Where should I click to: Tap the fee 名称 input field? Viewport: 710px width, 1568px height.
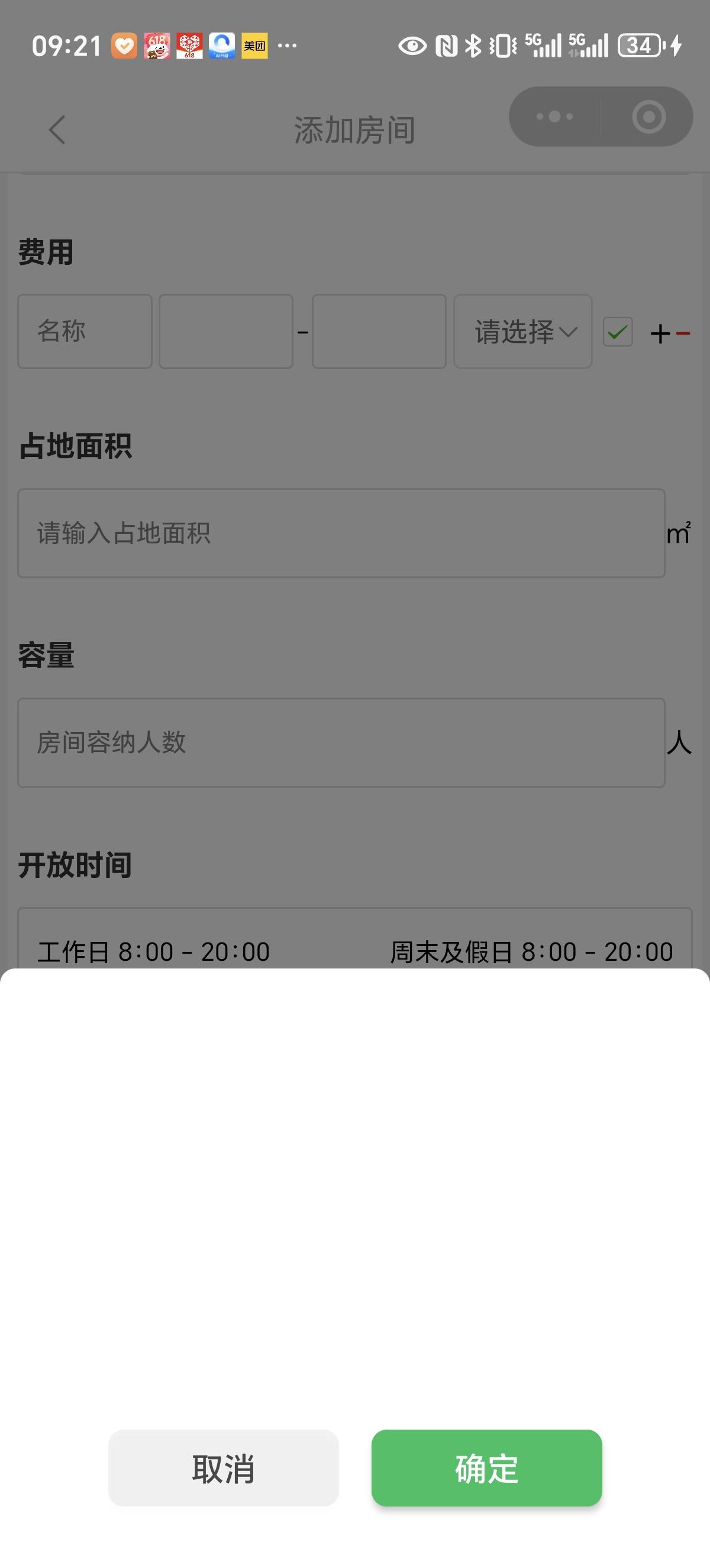(85, 332)
